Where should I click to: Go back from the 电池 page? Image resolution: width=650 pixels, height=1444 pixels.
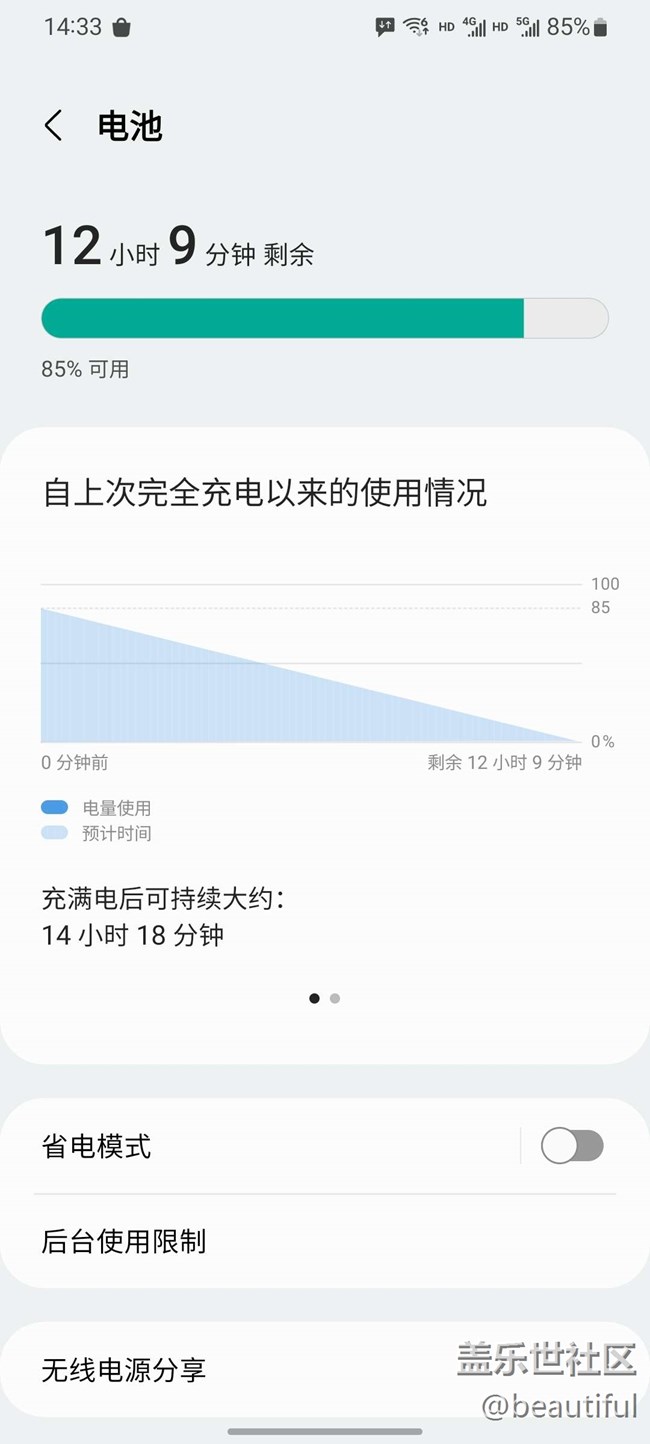[54, 127]
